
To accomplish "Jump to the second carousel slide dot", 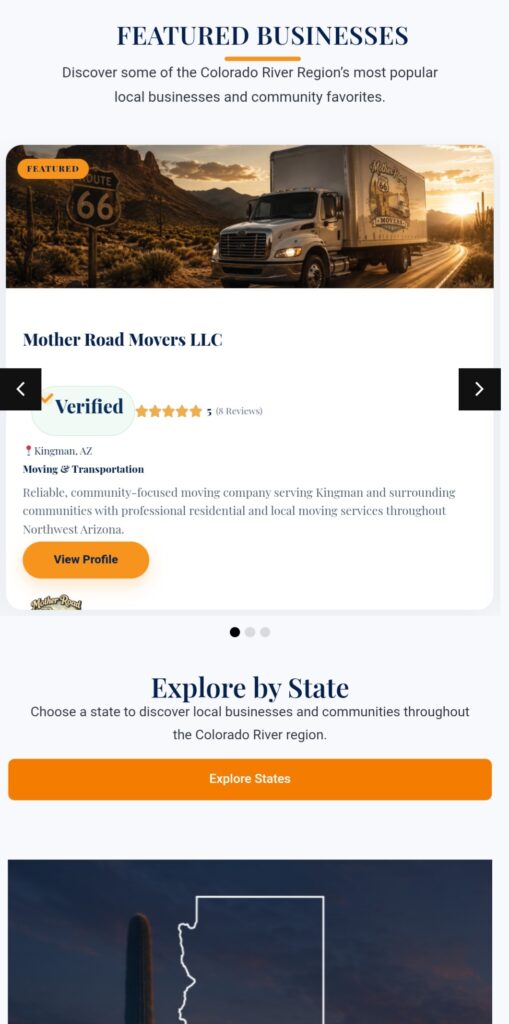I will click(x=250, y=632).
